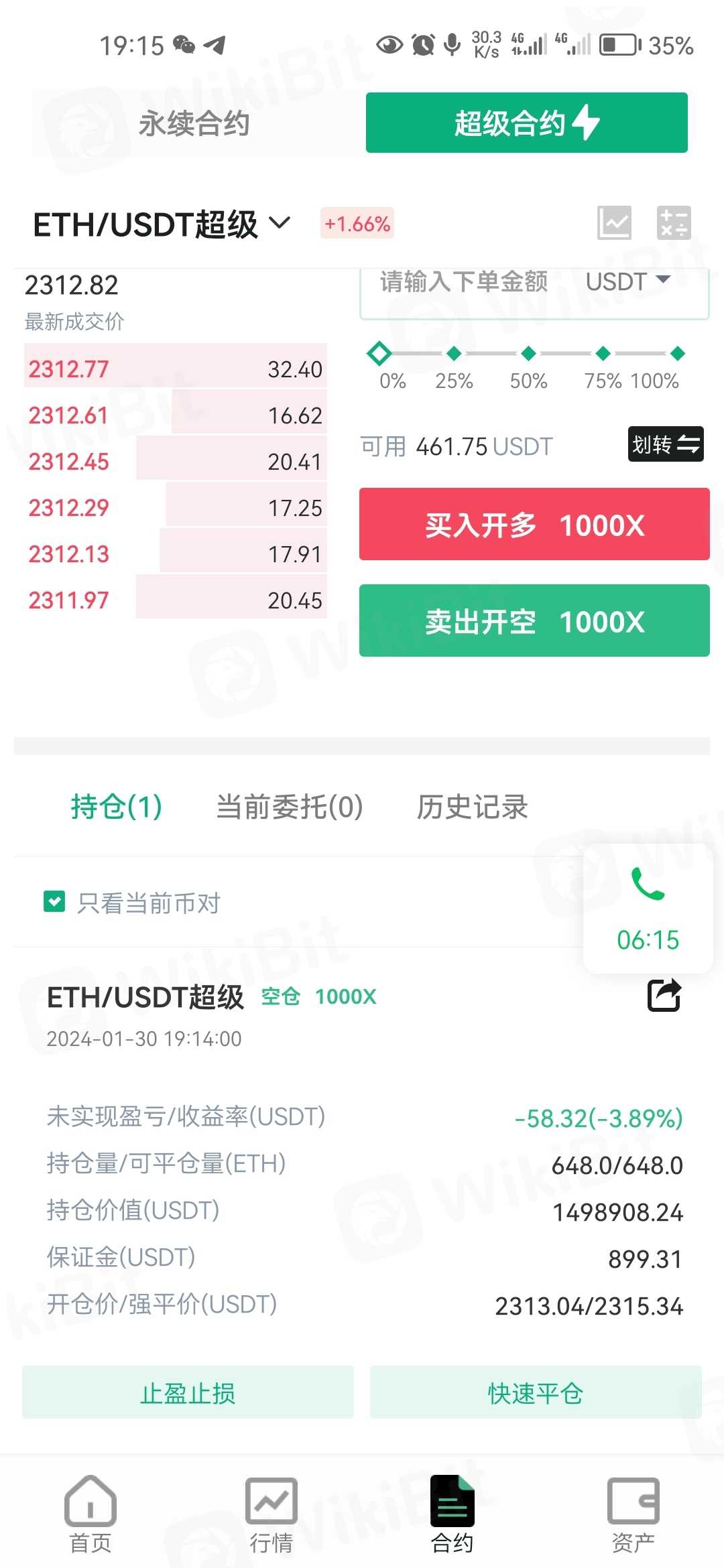Switch to the 永续合约 tab
The height and width of the screenshot is (1568, 724).
click(194, 123)
